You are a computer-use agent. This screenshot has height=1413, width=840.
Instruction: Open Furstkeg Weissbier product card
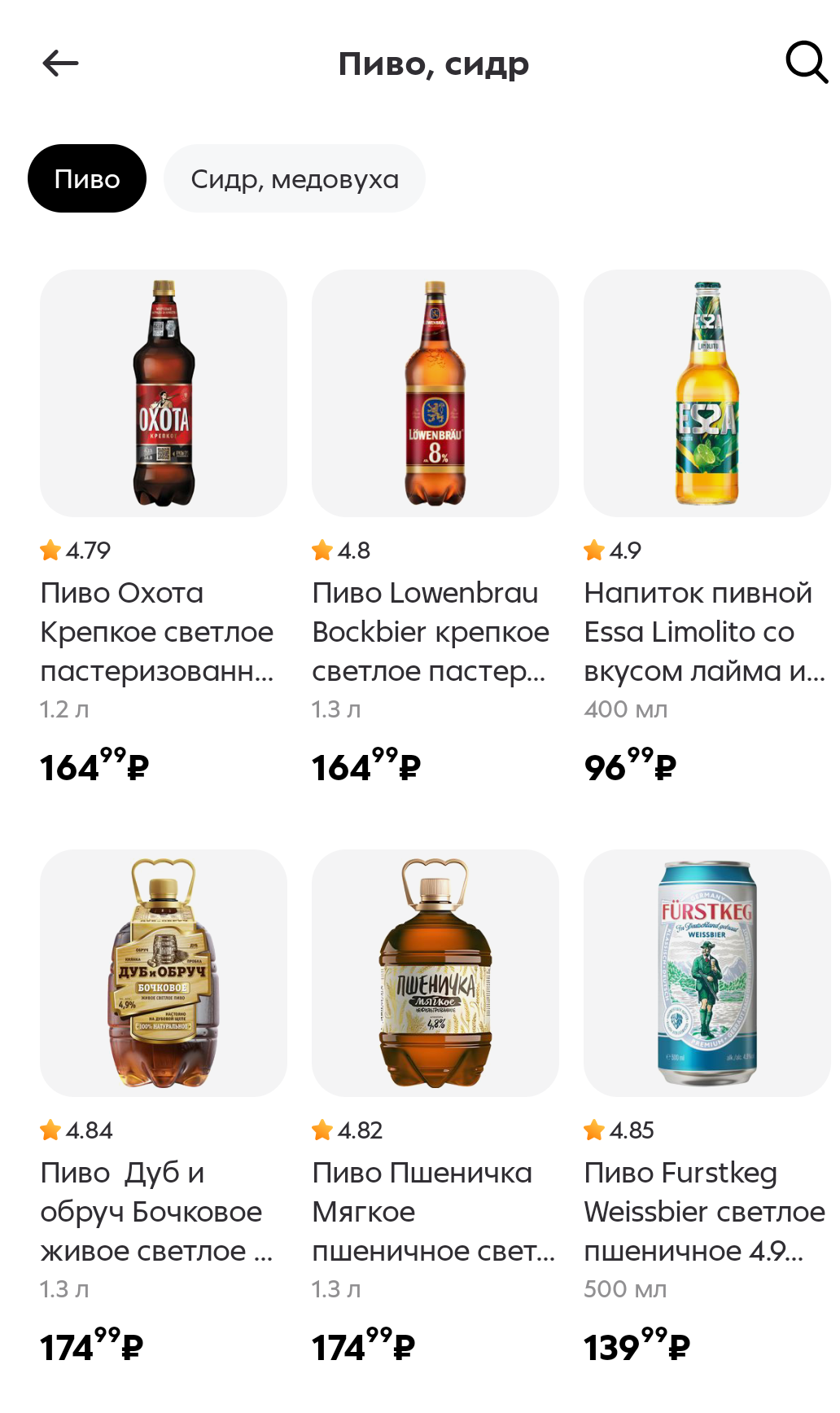[x=707, y=973]
